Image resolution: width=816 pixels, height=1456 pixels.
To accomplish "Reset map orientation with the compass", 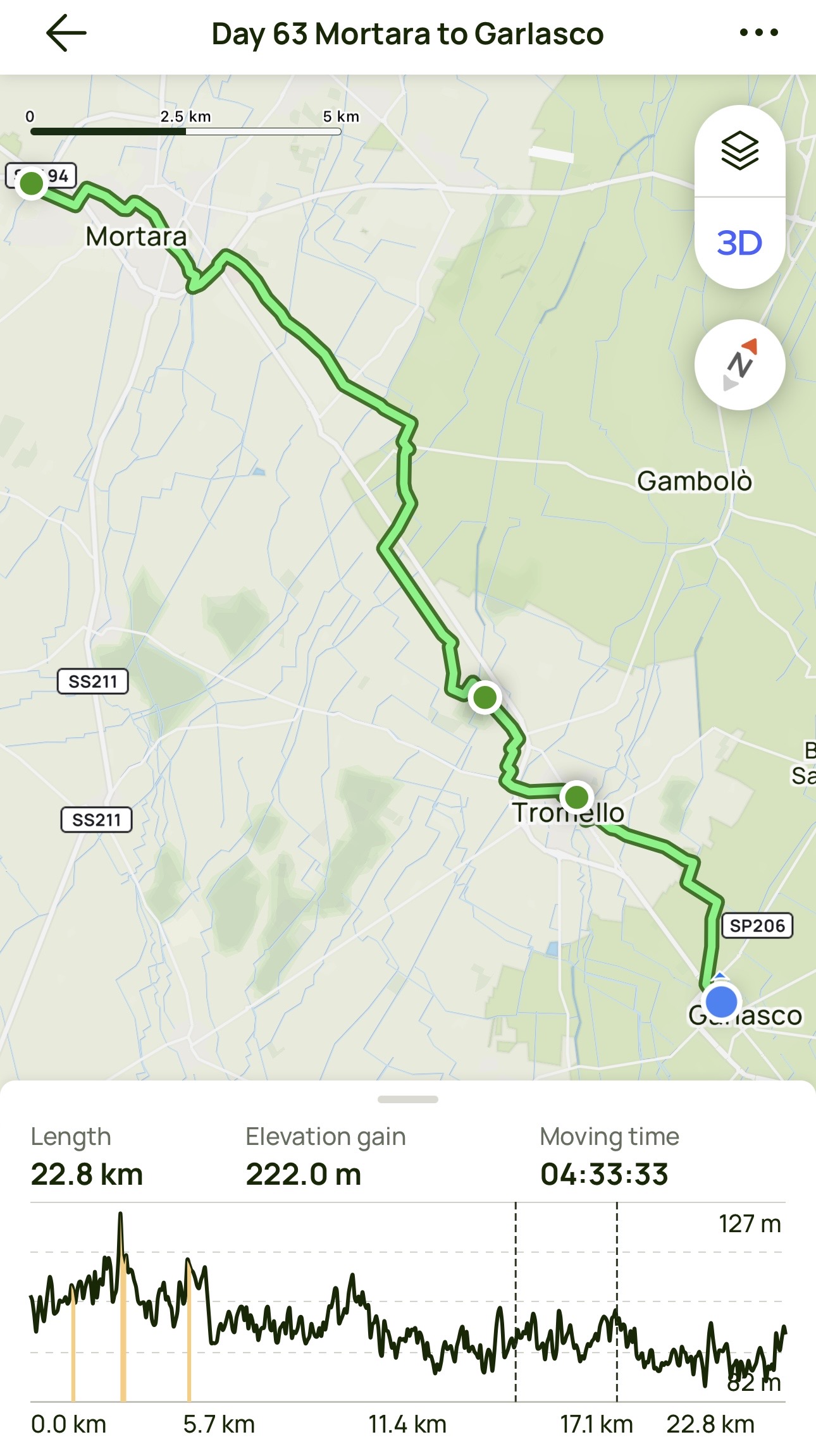I will coord(739,365).
